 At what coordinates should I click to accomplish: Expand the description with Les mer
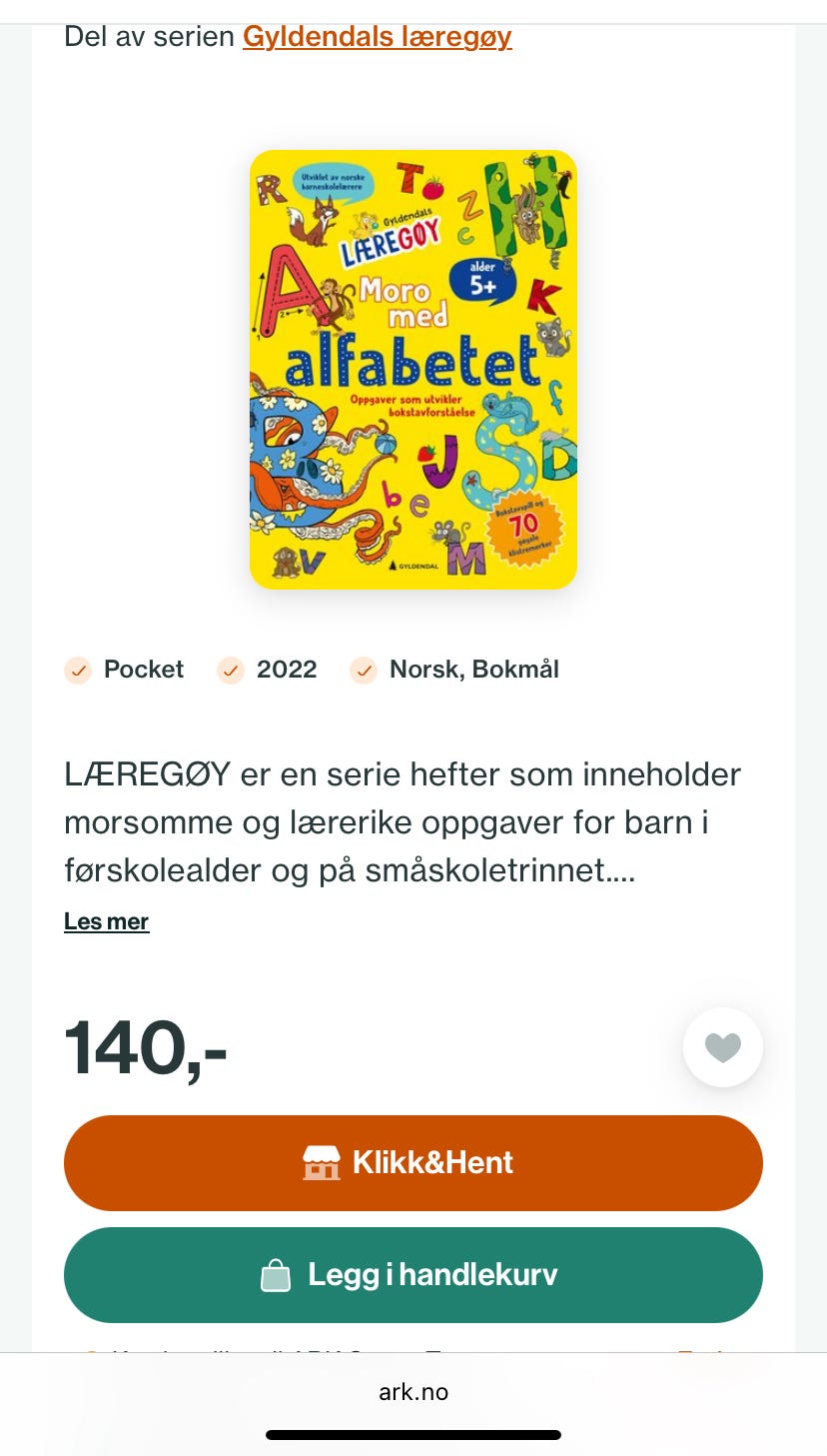point(106,921)
